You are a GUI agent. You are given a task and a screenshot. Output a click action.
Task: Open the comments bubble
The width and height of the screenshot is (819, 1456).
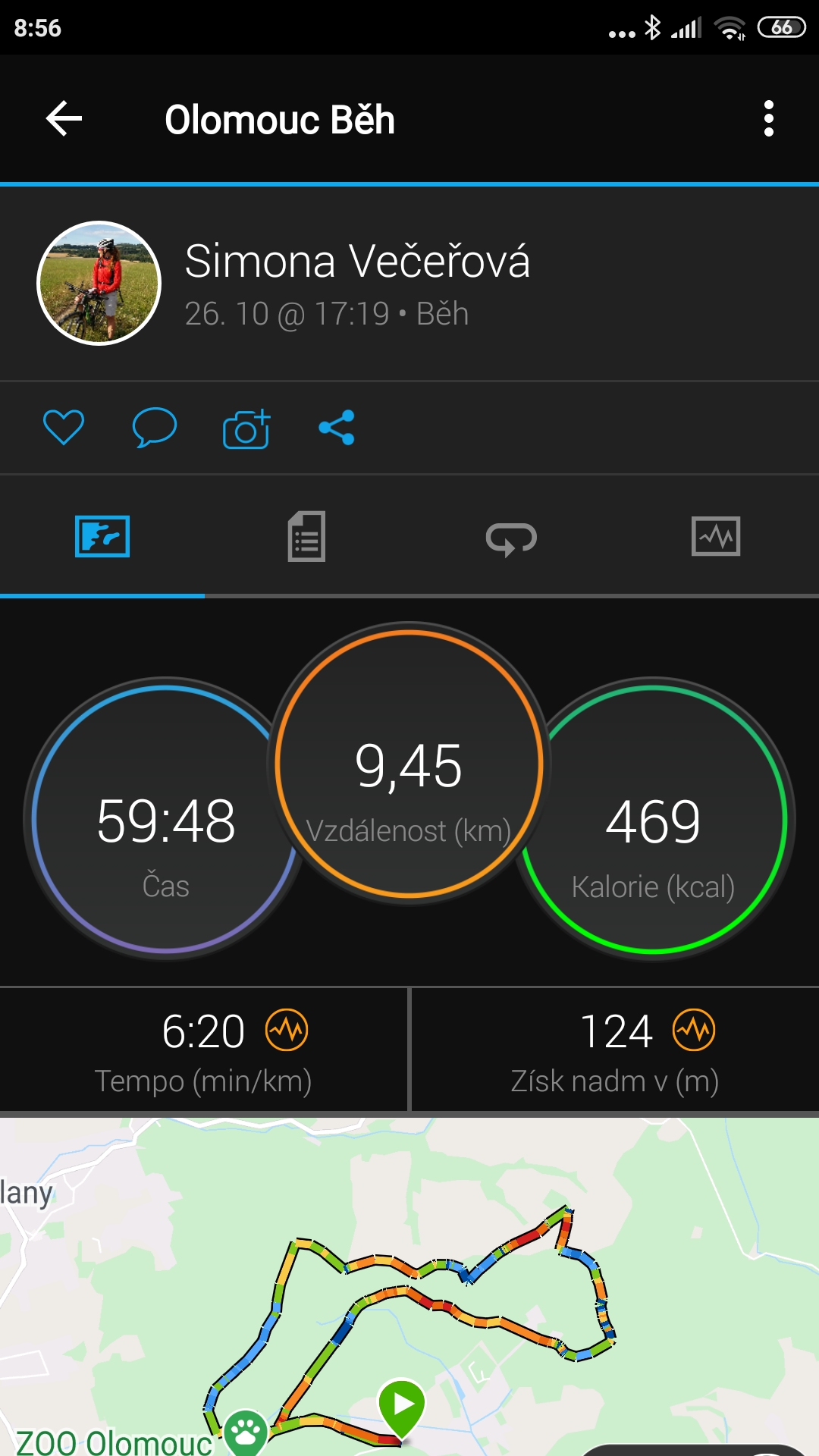pos(155,428)
